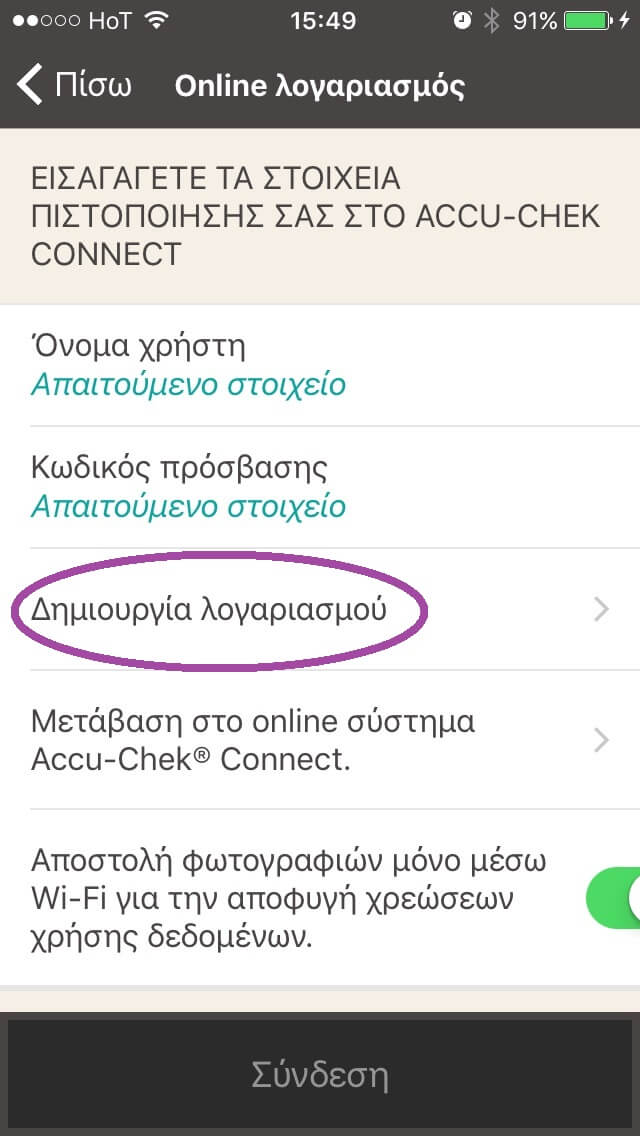
Task: Enter the Όνομα χρήστη field
Action: (320, 366)
